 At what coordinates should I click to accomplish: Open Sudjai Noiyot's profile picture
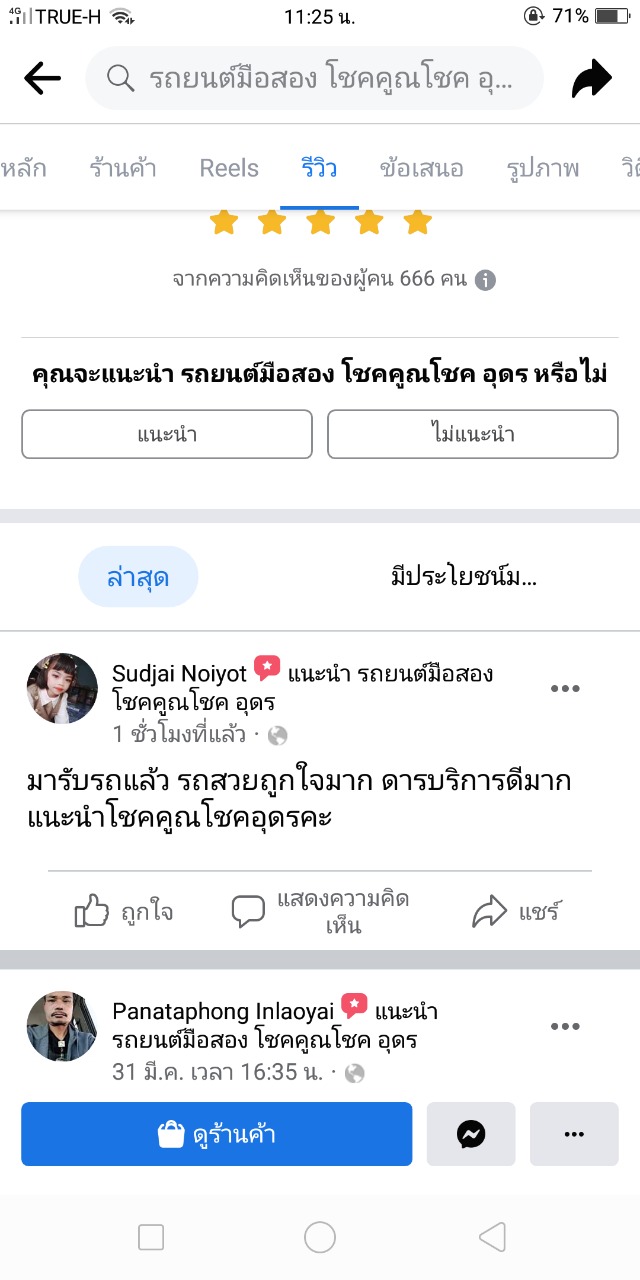click(x=62, y=689)
